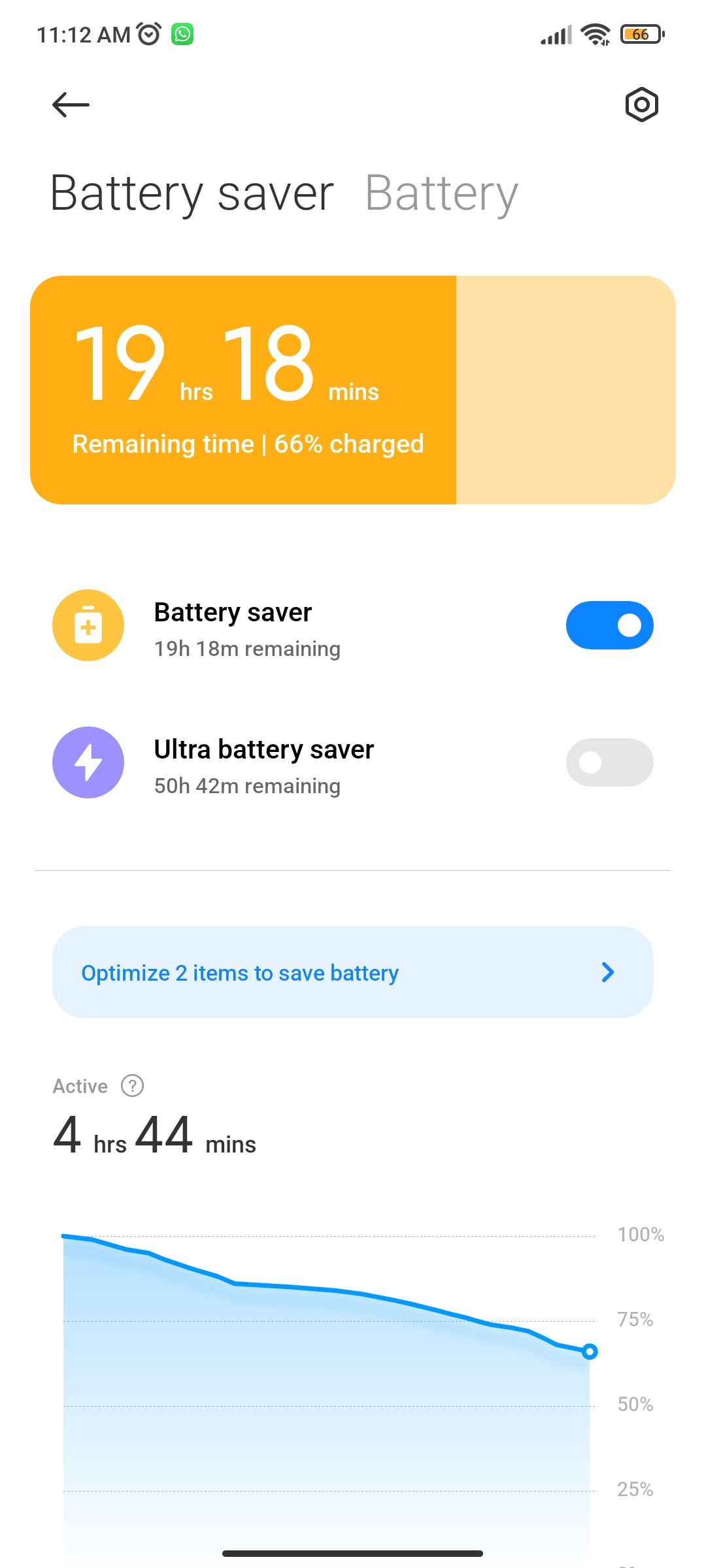706x1568 pixels.
Task: Enable Ultra battery saver
Action: click(x=609, y=762)
